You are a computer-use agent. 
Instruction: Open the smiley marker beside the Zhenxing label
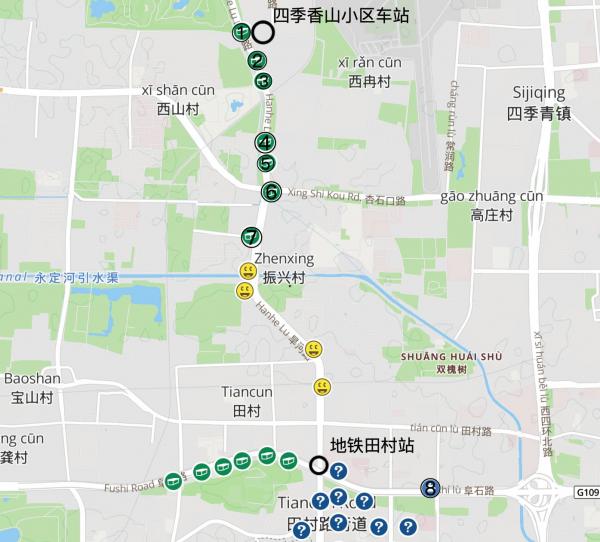pos(248,270)
